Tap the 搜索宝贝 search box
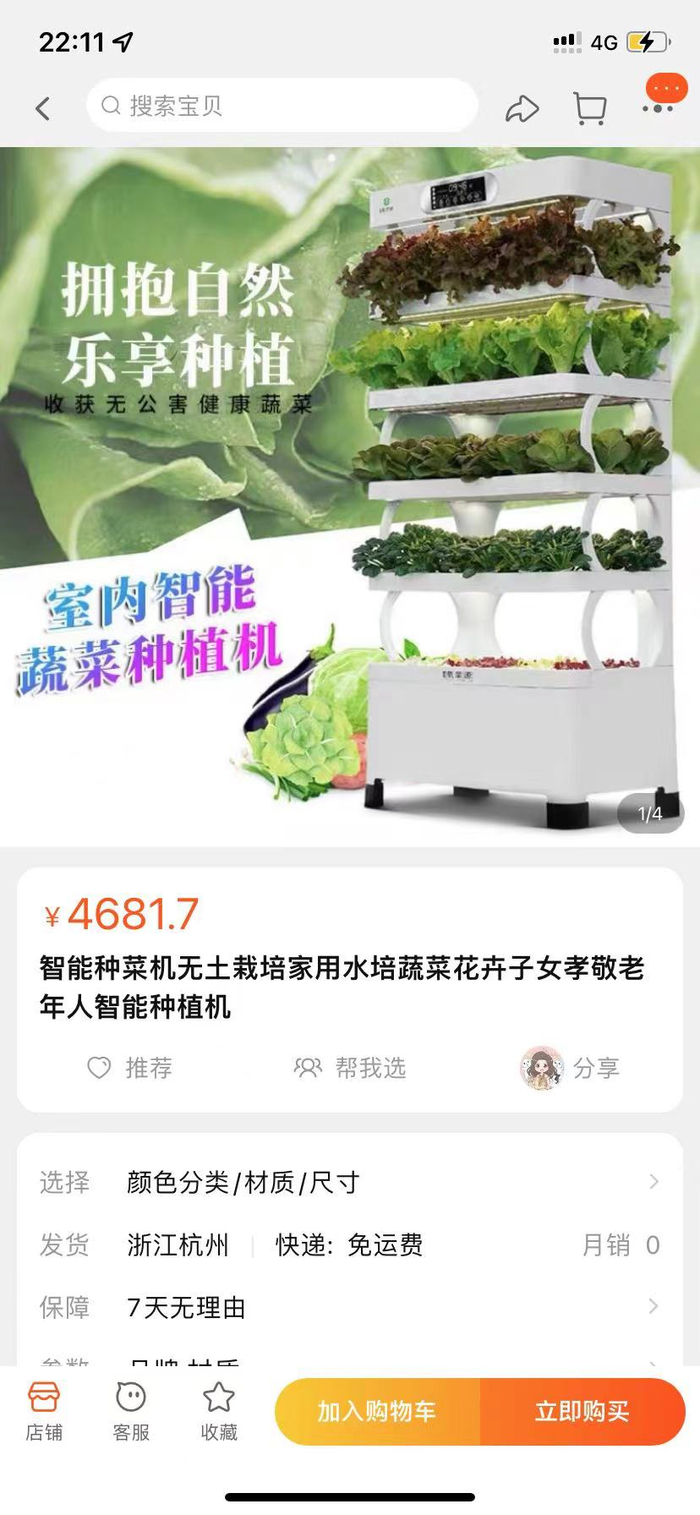 pos(282,106)
